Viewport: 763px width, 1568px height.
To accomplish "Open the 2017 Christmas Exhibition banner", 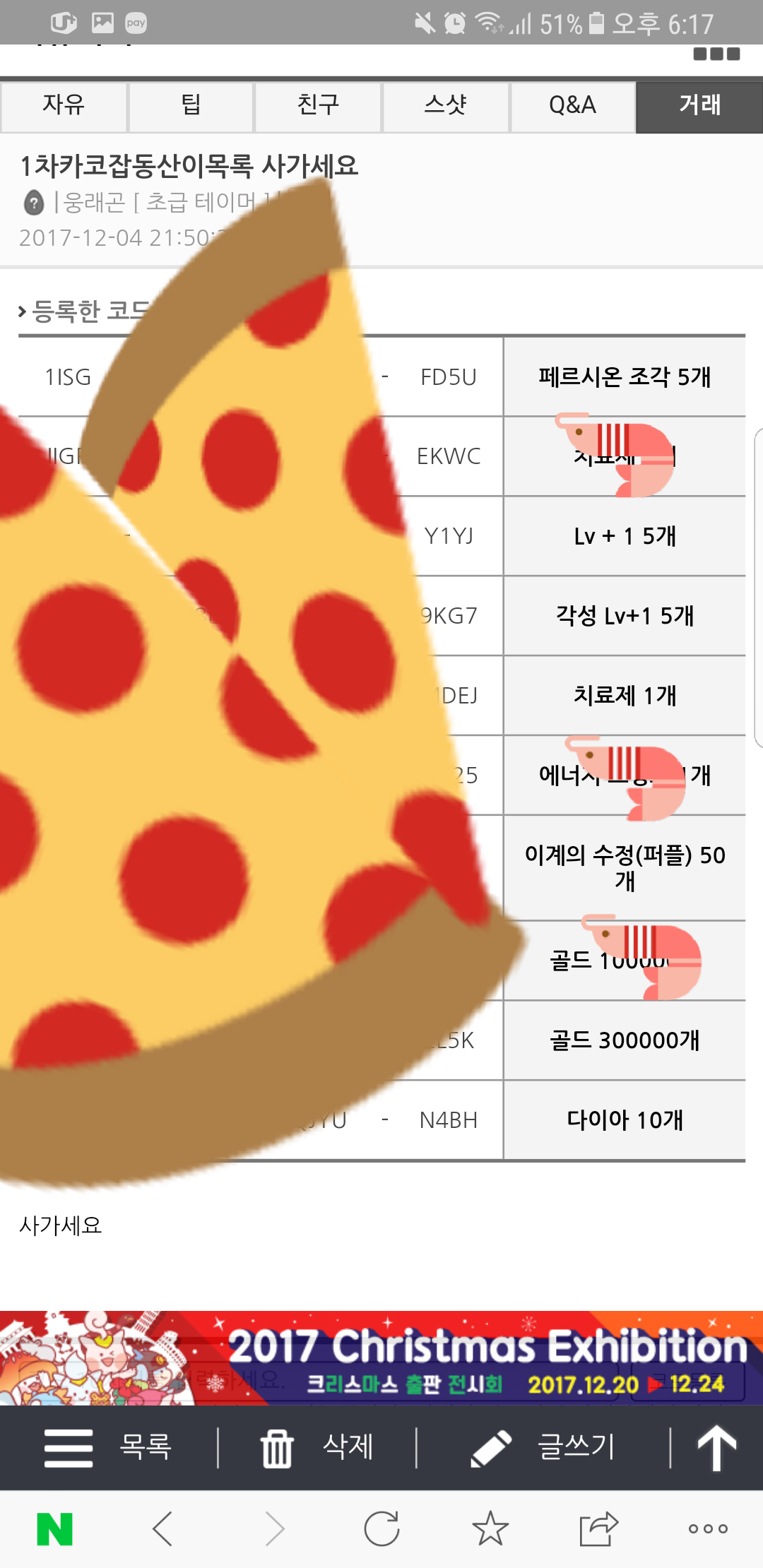I will 381,1358.
